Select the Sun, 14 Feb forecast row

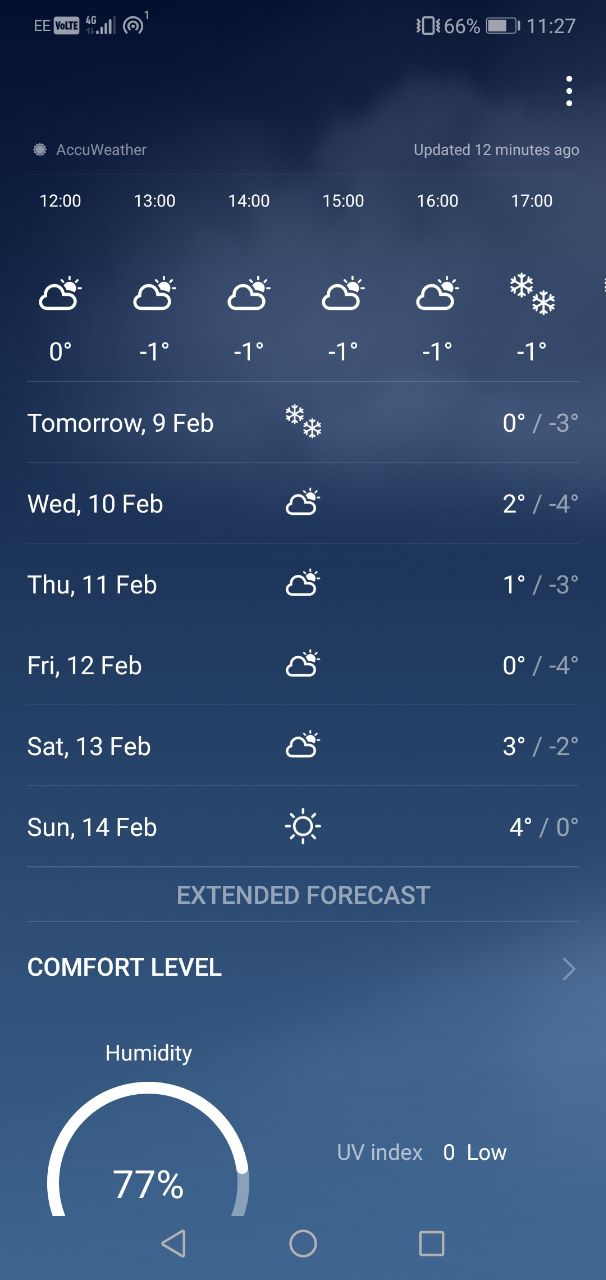coord(303,827)
